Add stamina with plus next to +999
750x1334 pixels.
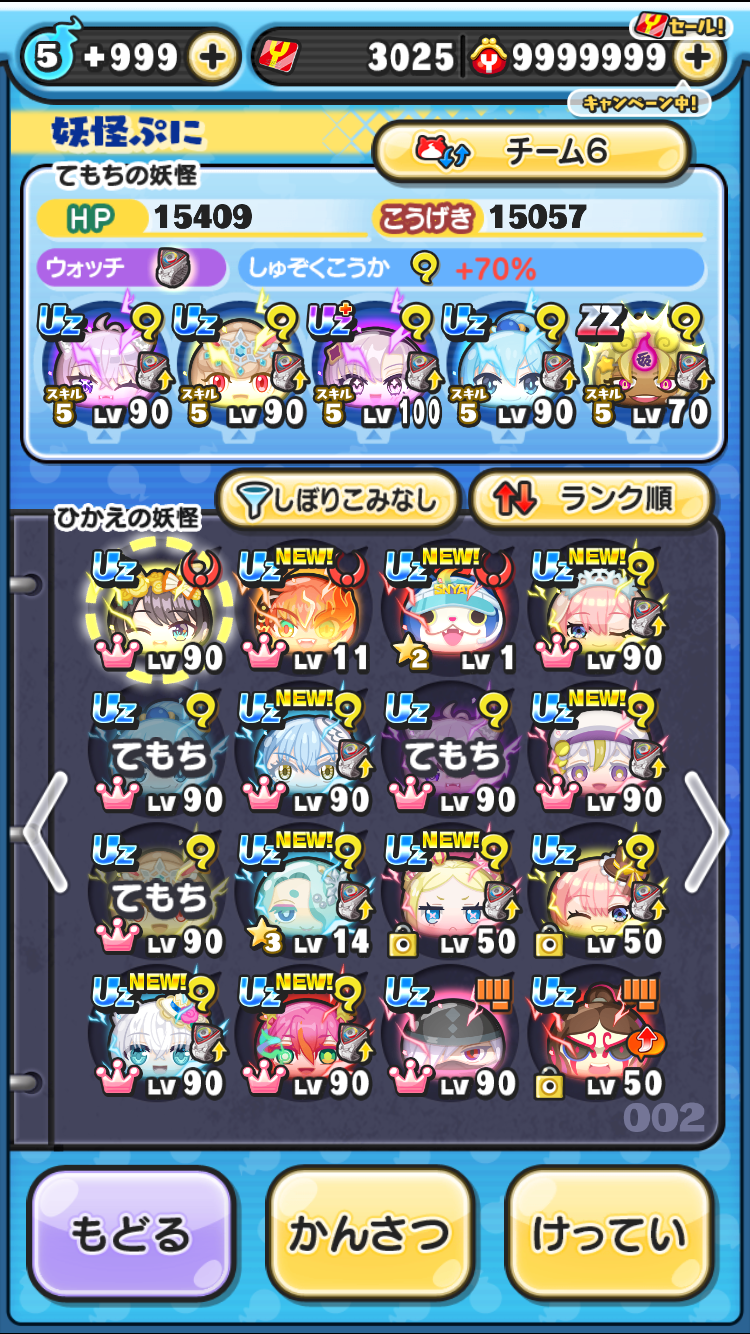tap(211, 57)
